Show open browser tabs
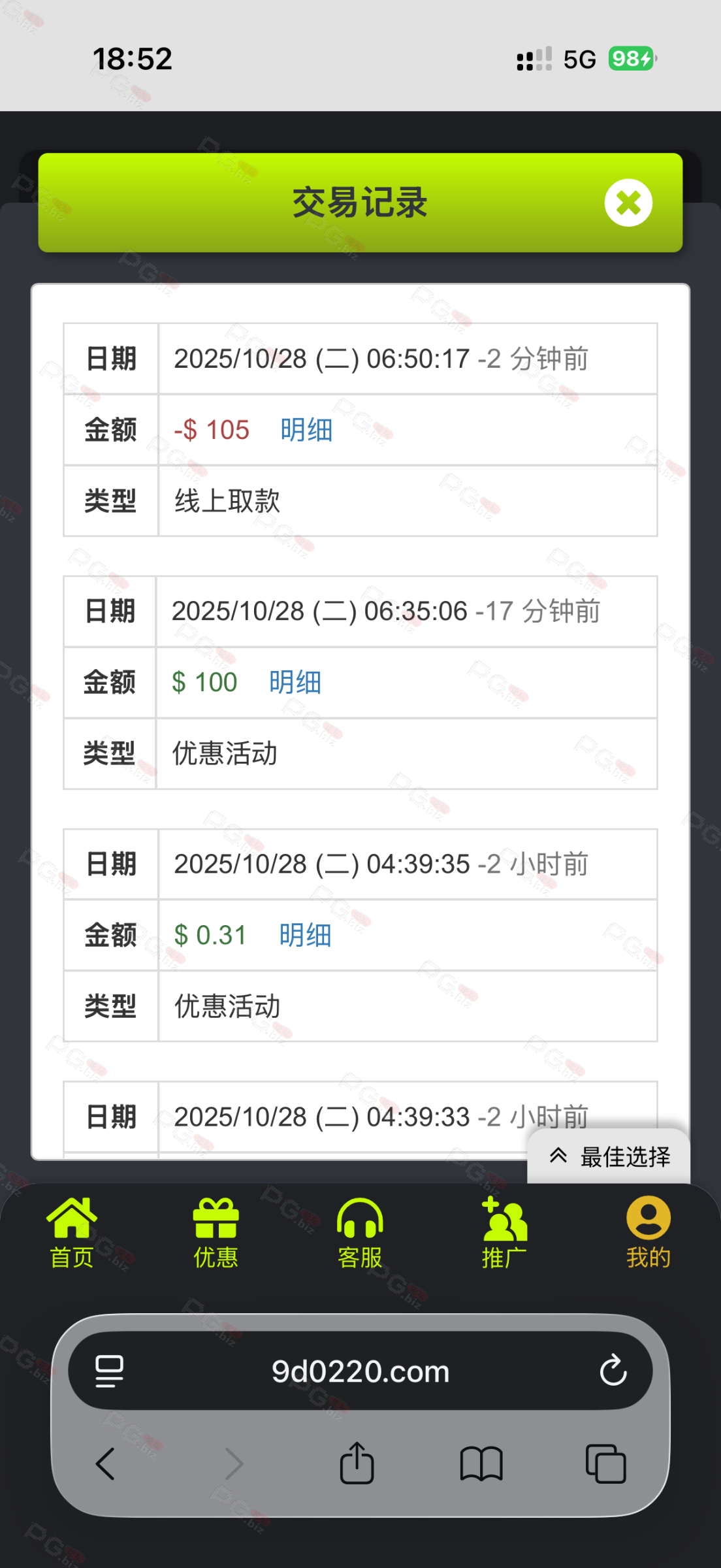 (x=605, y=1463)
